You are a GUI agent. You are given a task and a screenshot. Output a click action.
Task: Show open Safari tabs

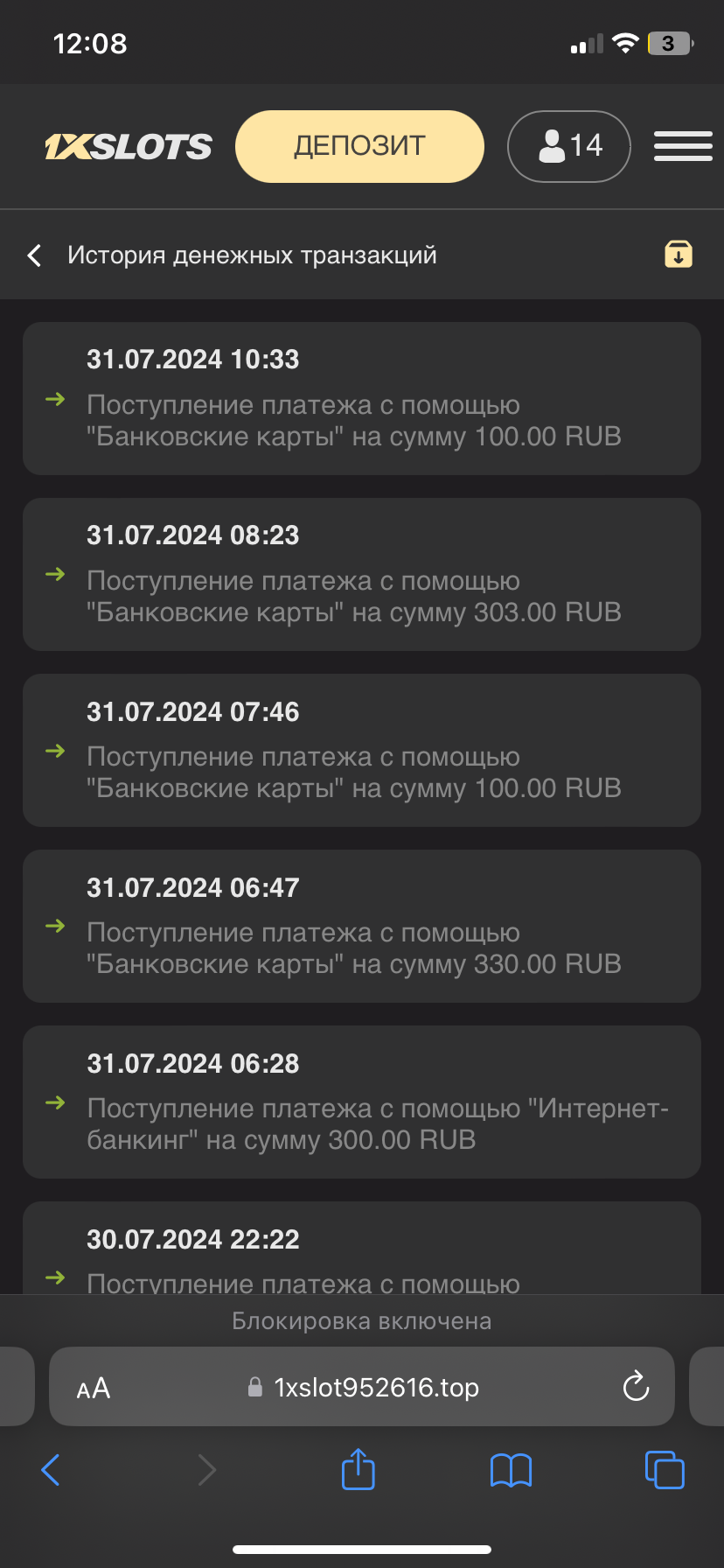coord(665,1470)
